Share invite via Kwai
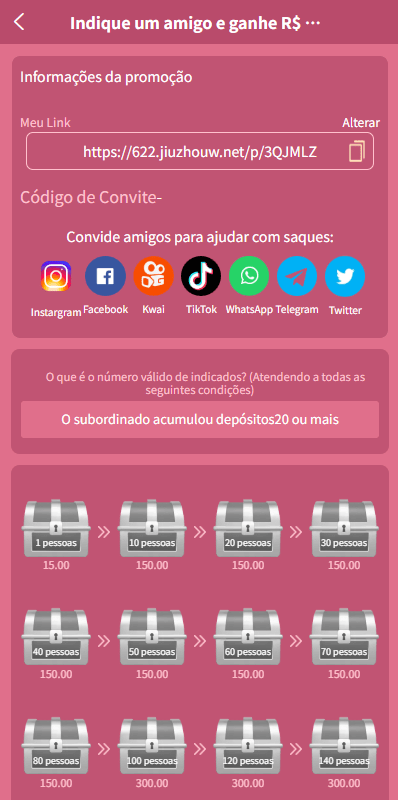 (x=153, y=276)
